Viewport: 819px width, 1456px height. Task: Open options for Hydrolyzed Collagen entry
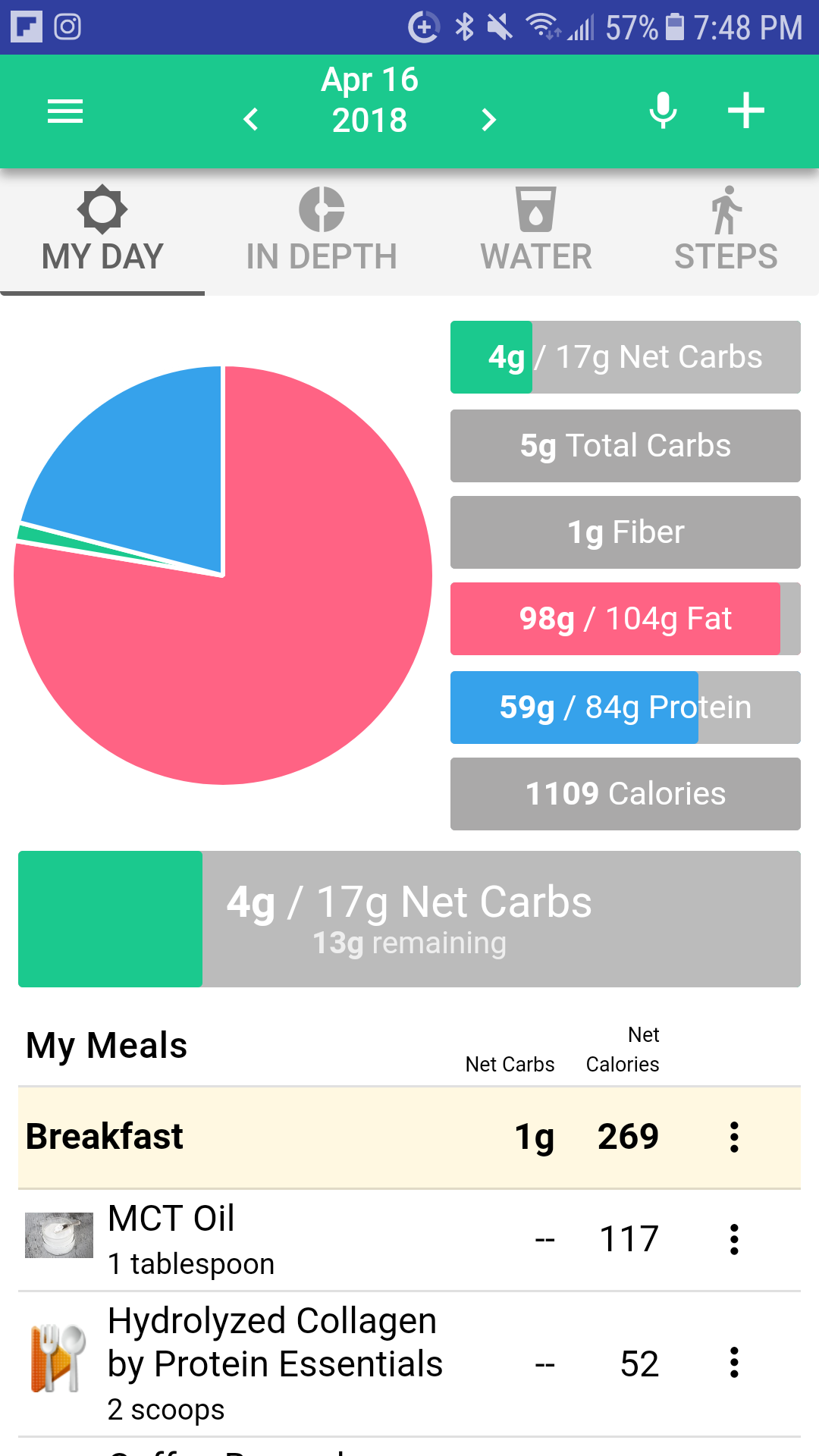(734, 1363)
